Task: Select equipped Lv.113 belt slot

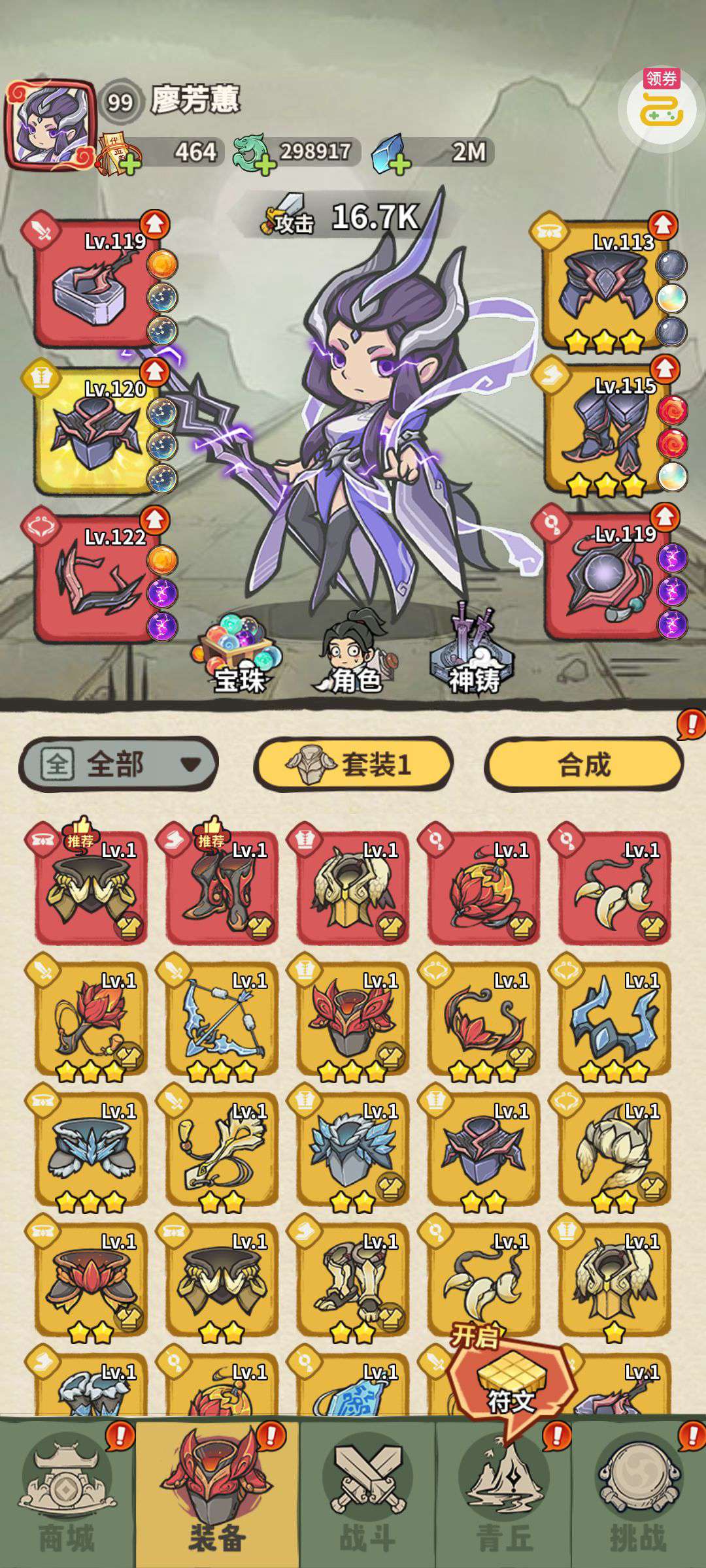Action: (x=608, y=286)
